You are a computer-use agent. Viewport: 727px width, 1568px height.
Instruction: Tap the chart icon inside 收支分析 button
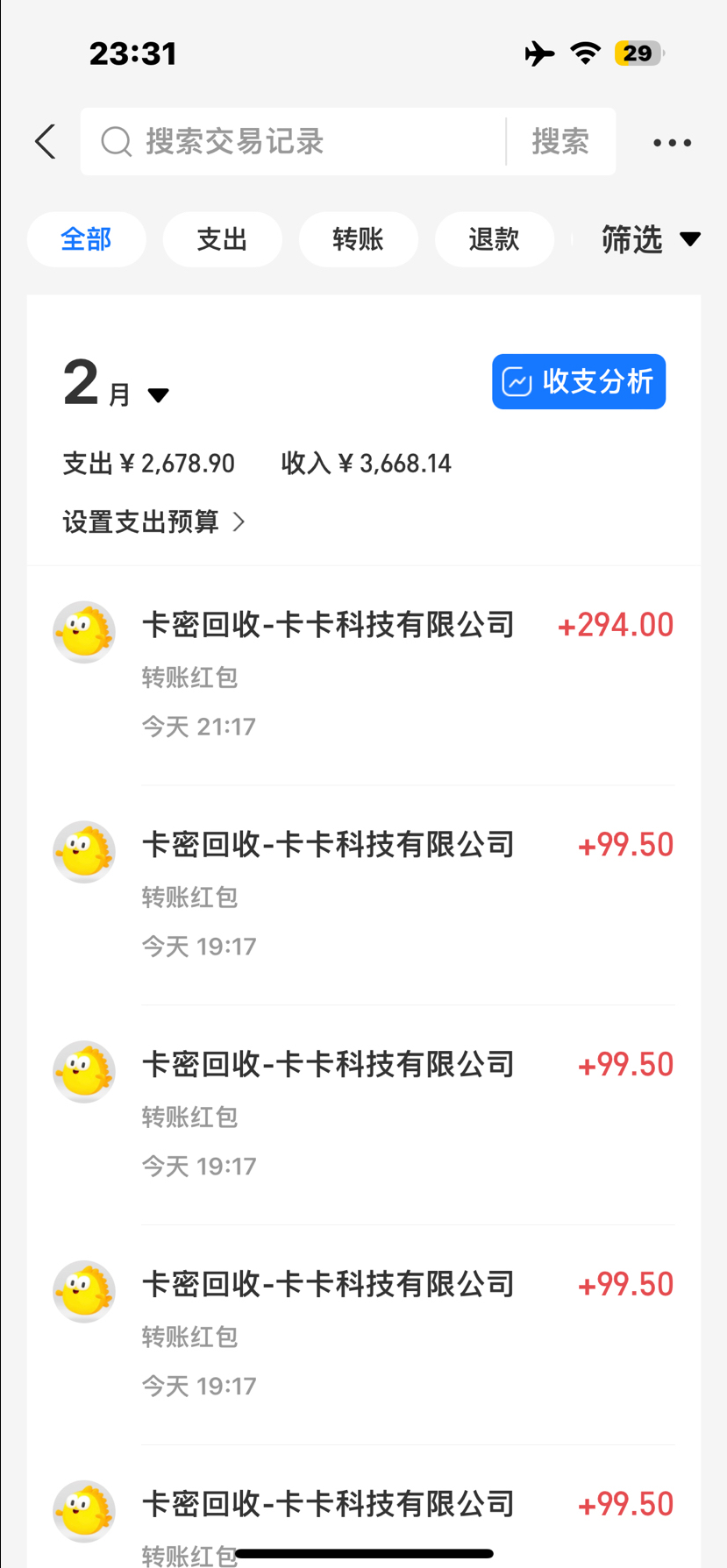(517, 381)
